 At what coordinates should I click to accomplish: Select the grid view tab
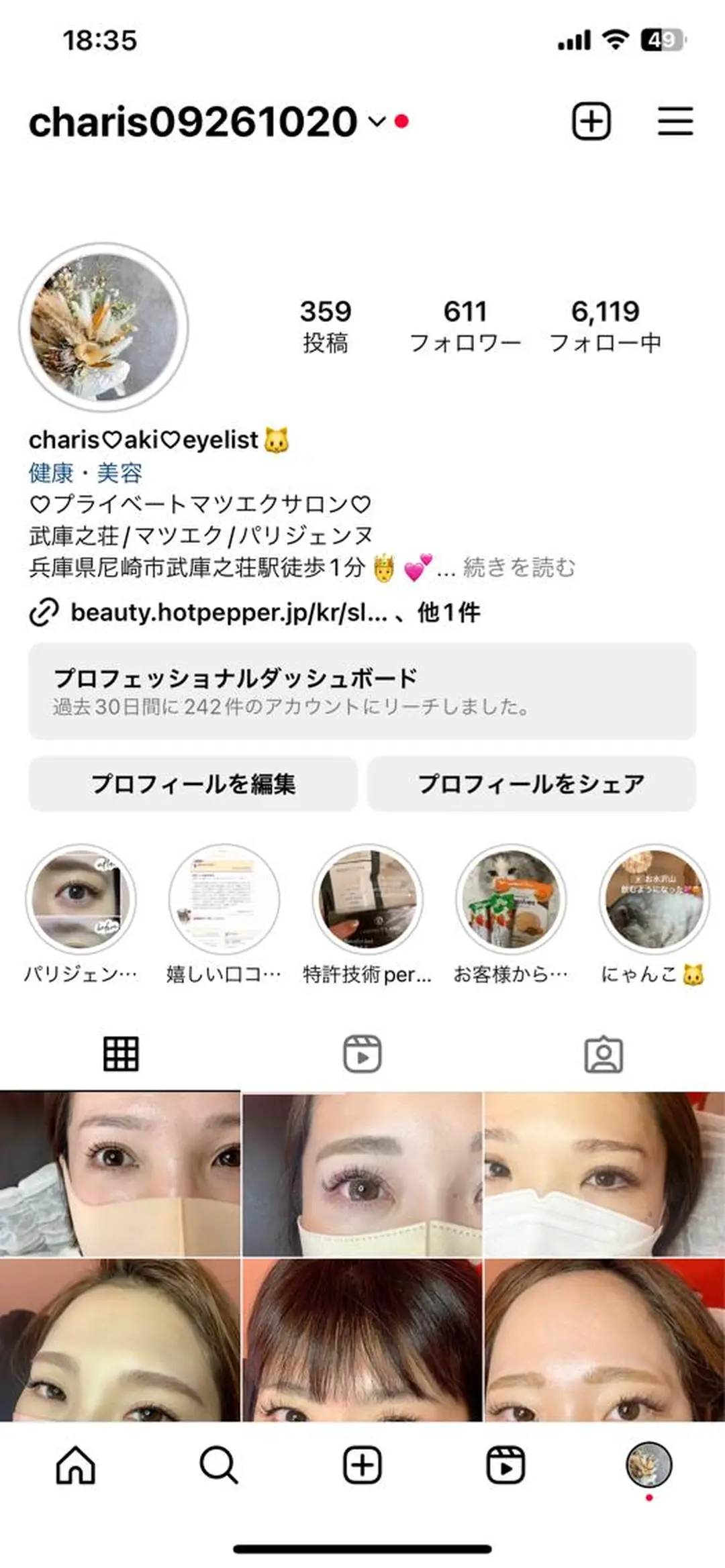tap(120, 1053)
